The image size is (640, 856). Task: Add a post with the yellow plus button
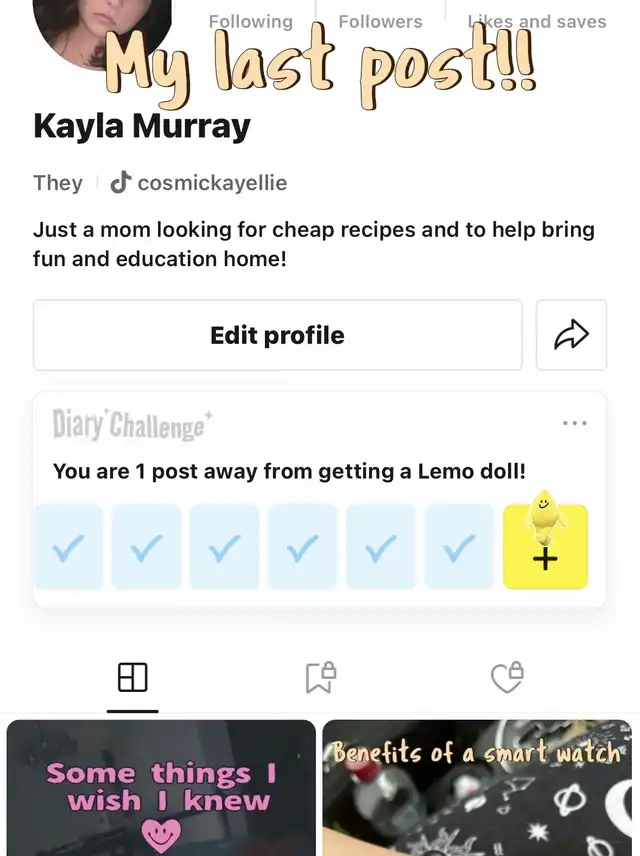(545, 547)
